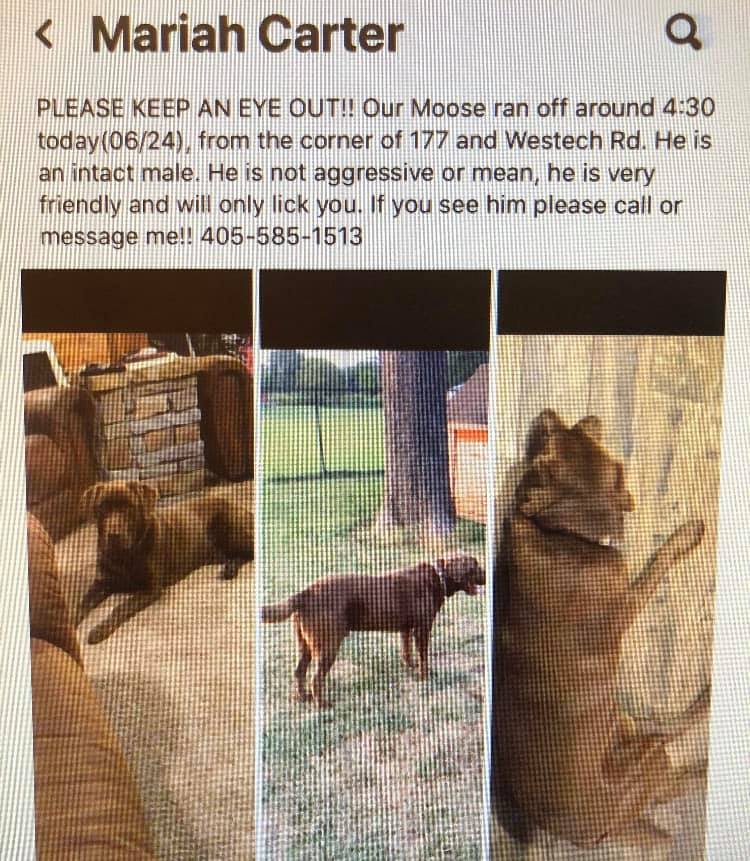This screenshot has width=750, height=861.
Task: Go back from Mariah Carter's page
Action: (45, 35)
